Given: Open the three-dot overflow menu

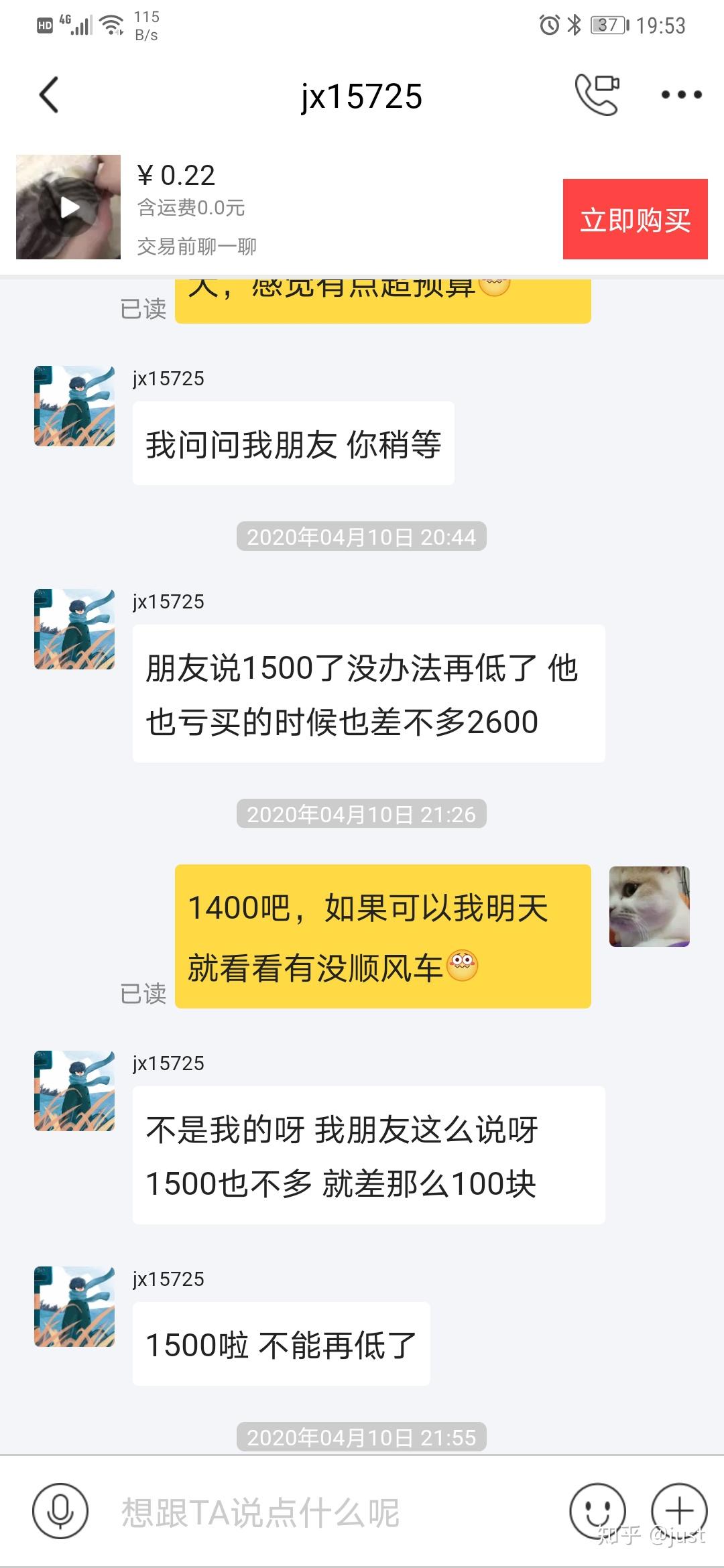Looking at the screenshot, I should [x=681, y=95].
